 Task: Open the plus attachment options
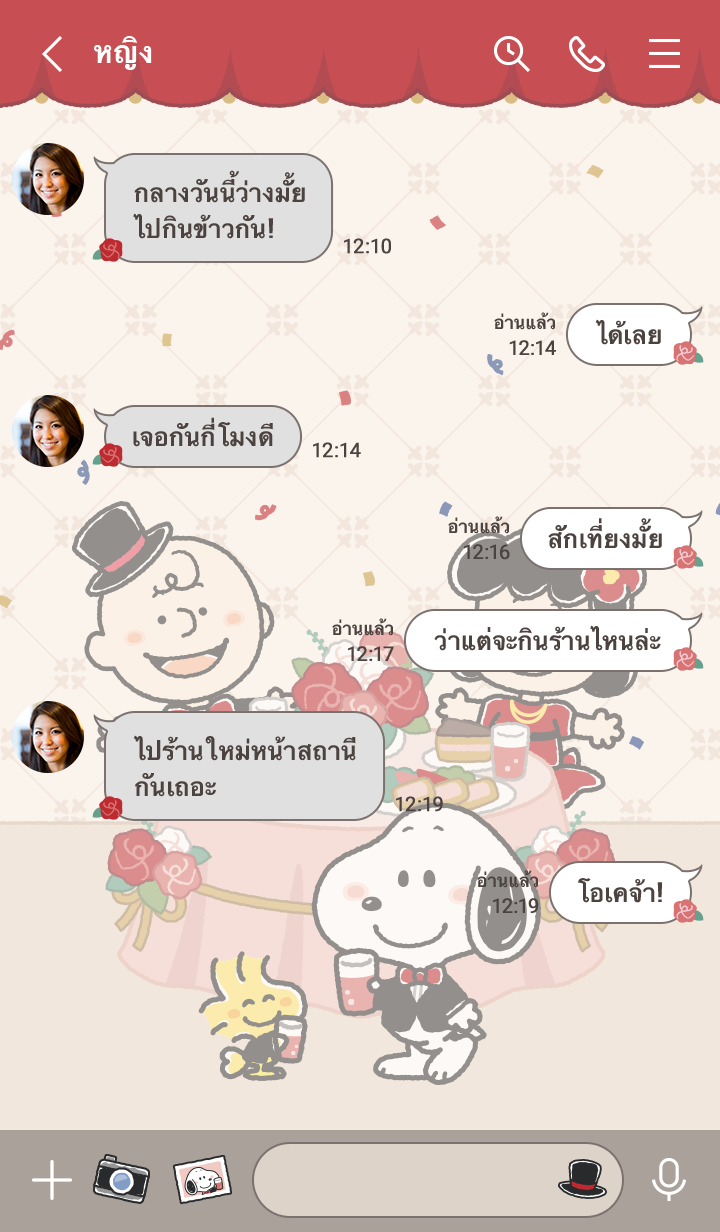click(51, 1181)
